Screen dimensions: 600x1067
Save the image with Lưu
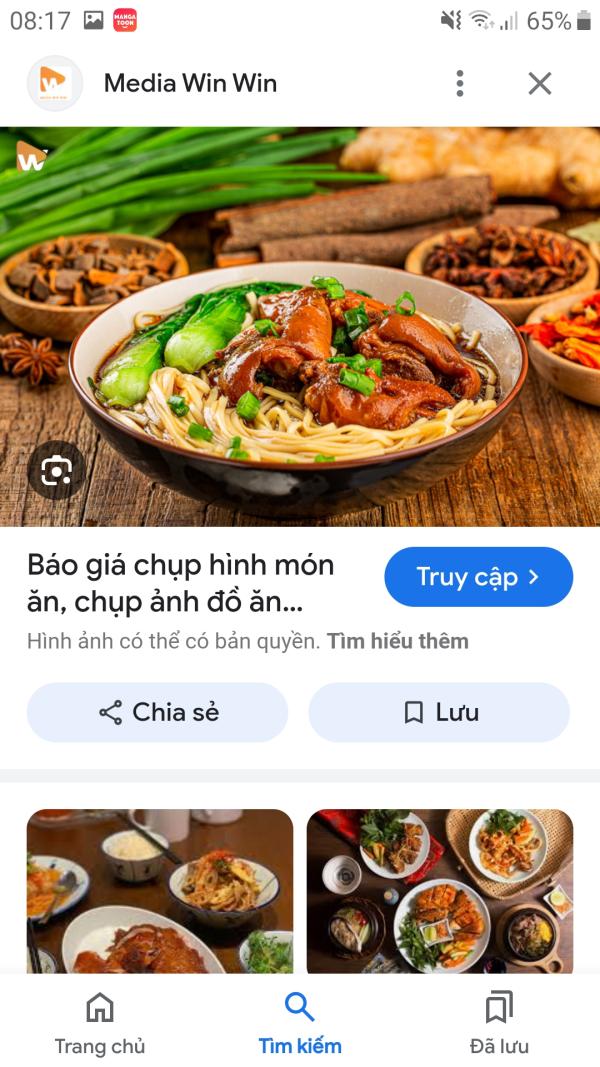(439, 712)
